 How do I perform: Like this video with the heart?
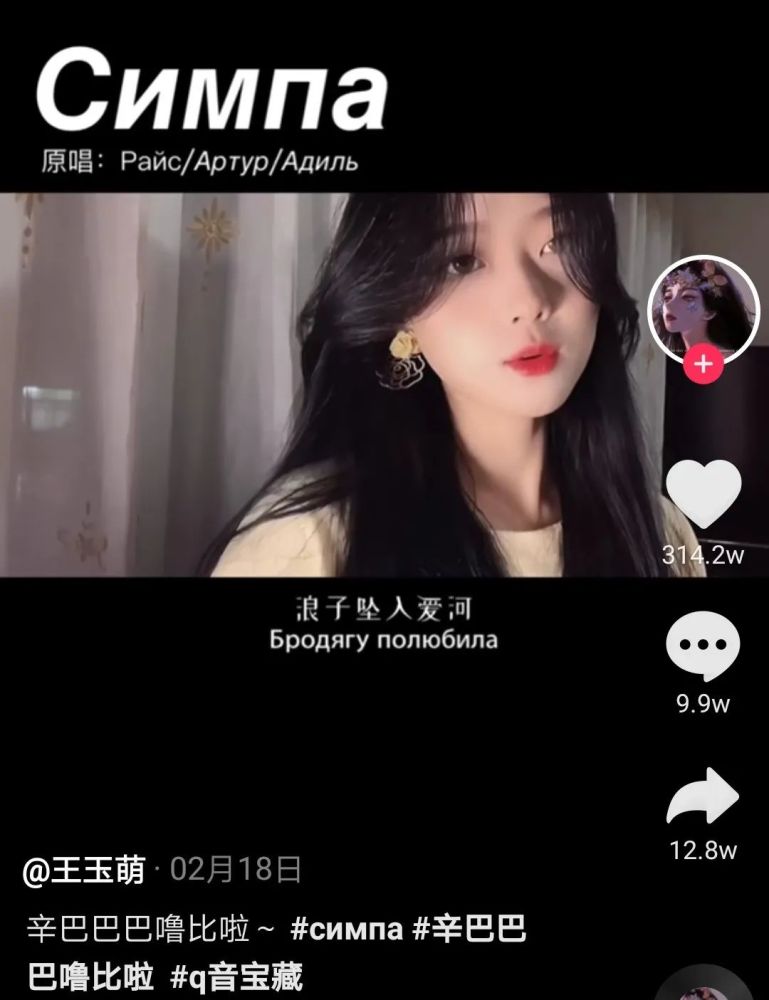[x=703, y=494]
